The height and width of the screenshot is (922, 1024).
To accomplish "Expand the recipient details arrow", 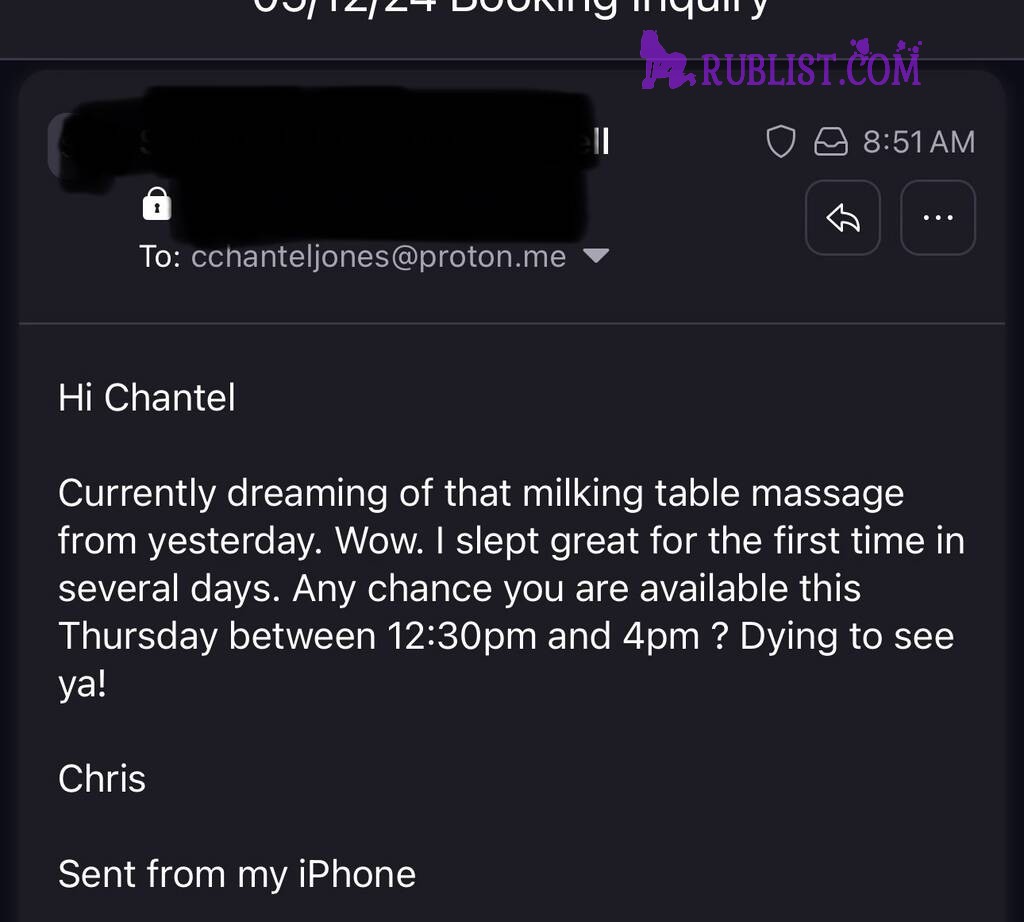I will tap(596, 256).
